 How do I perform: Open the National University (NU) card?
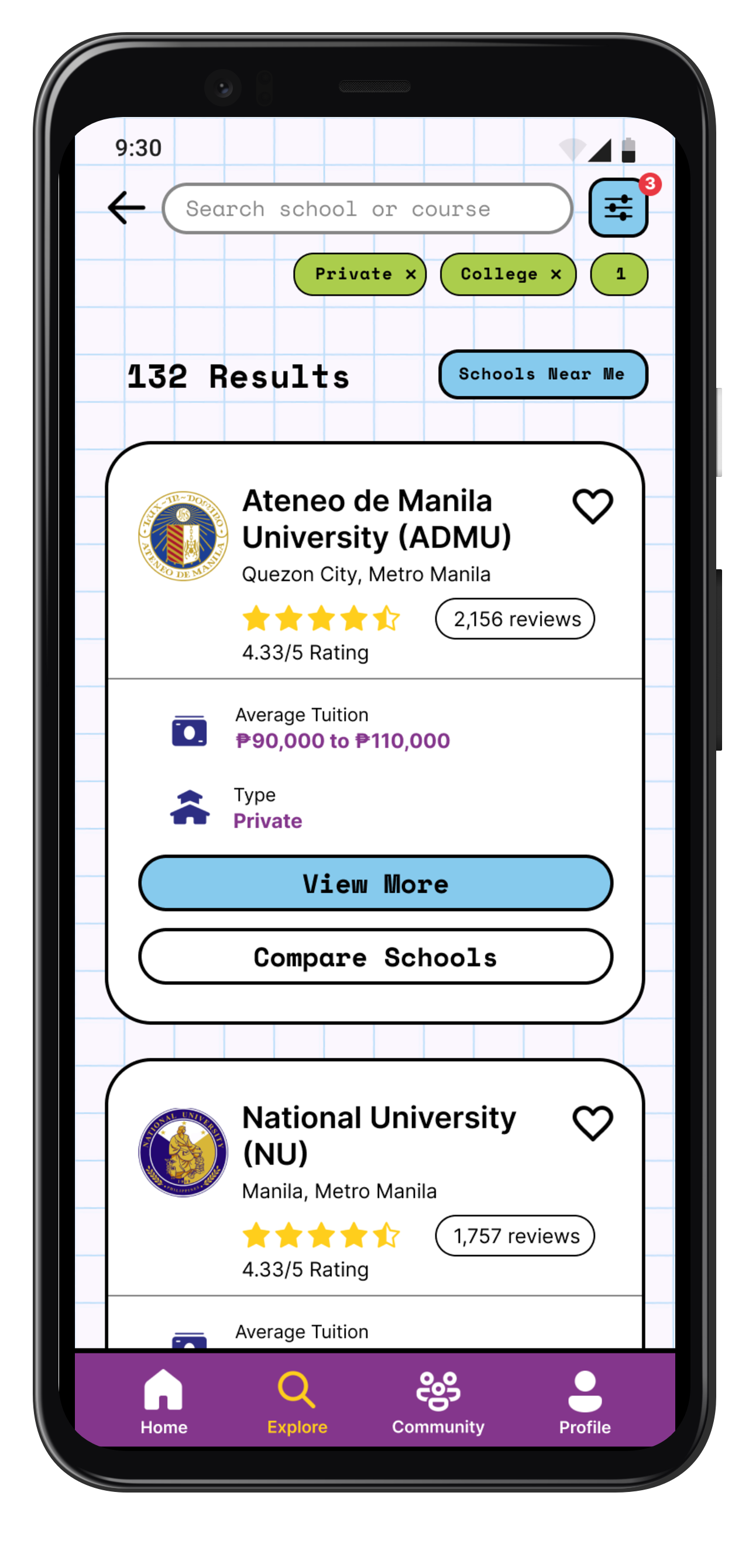[379, 1135]
